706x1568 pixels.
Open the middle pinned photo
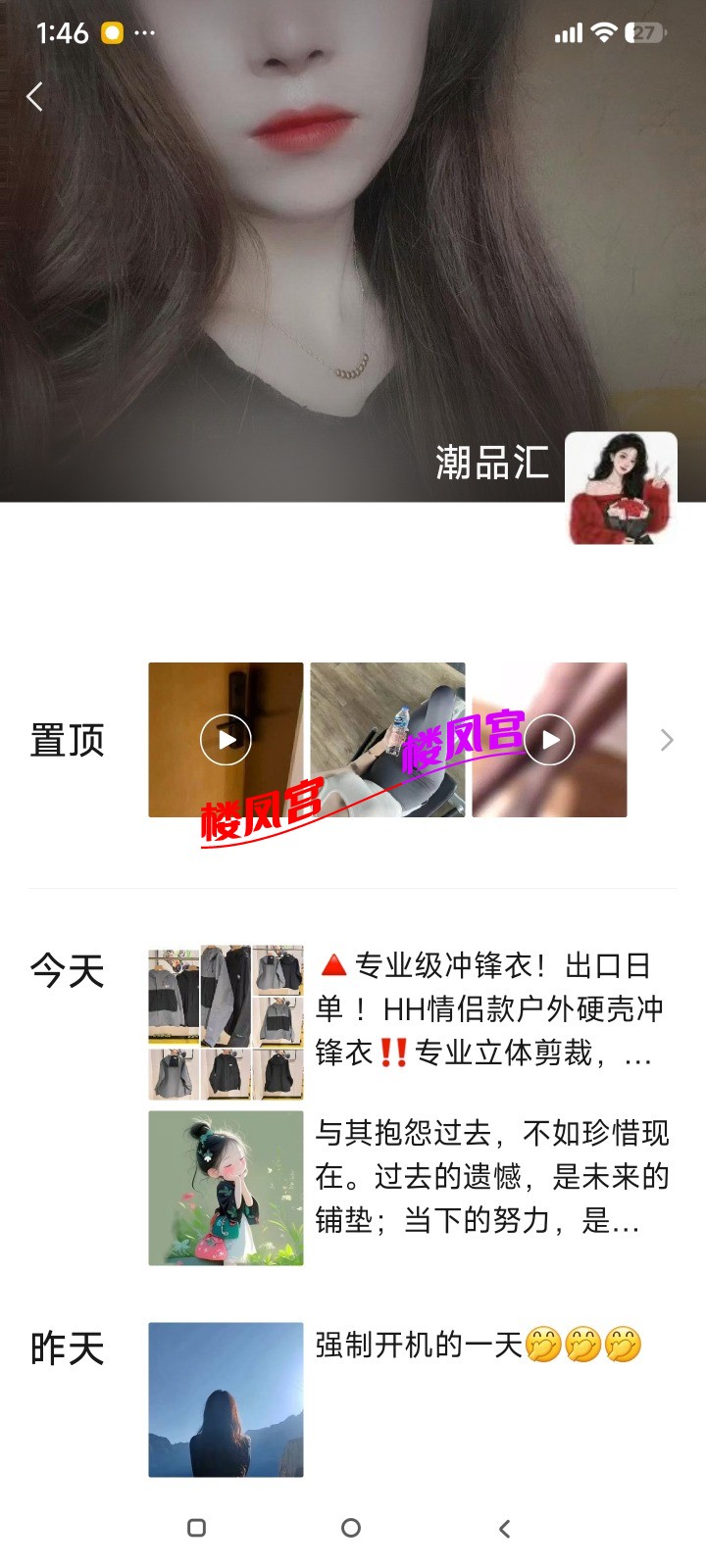point(387,740)
